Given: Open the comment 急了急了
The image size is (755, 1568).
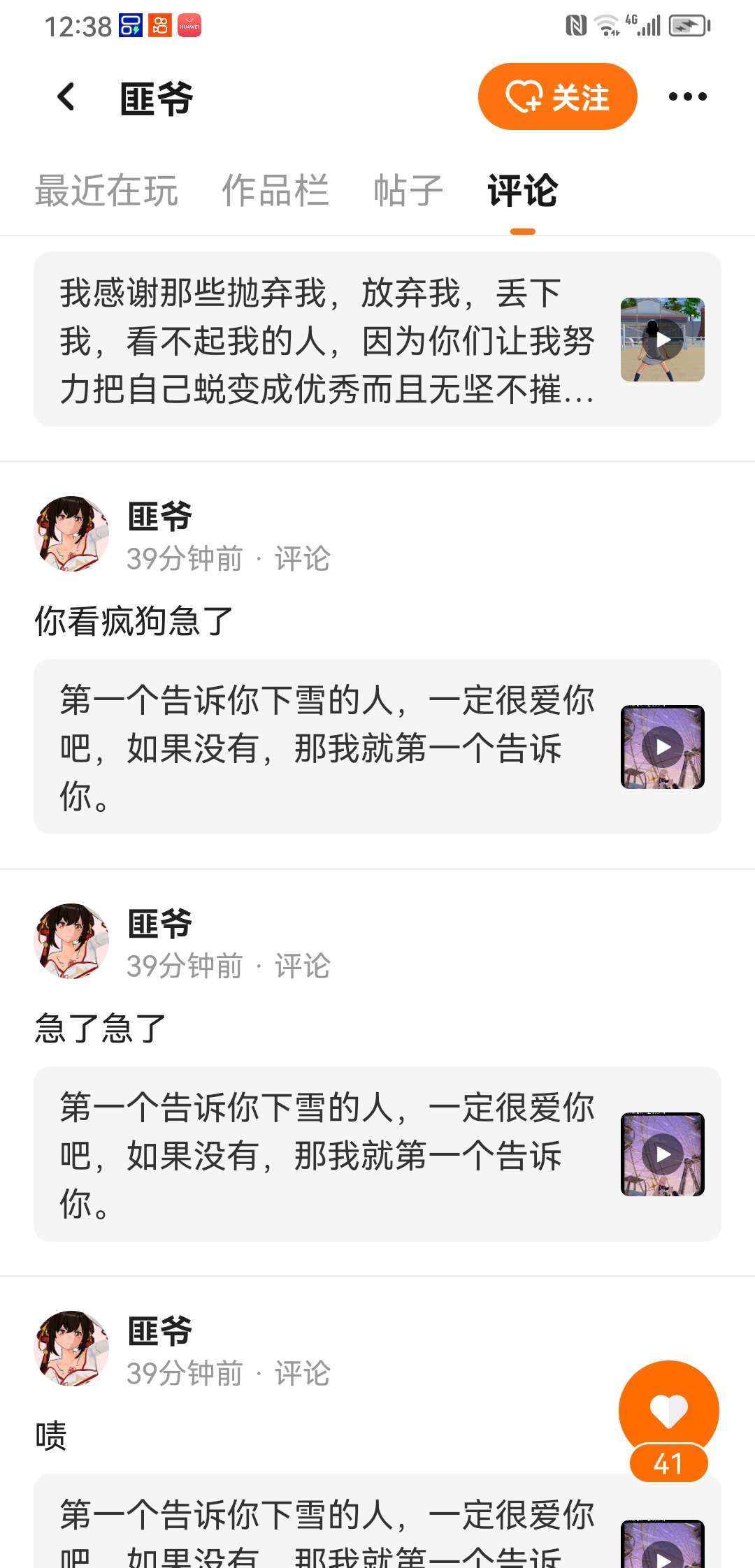Looking at the screenshot, I should point(101,1028).
